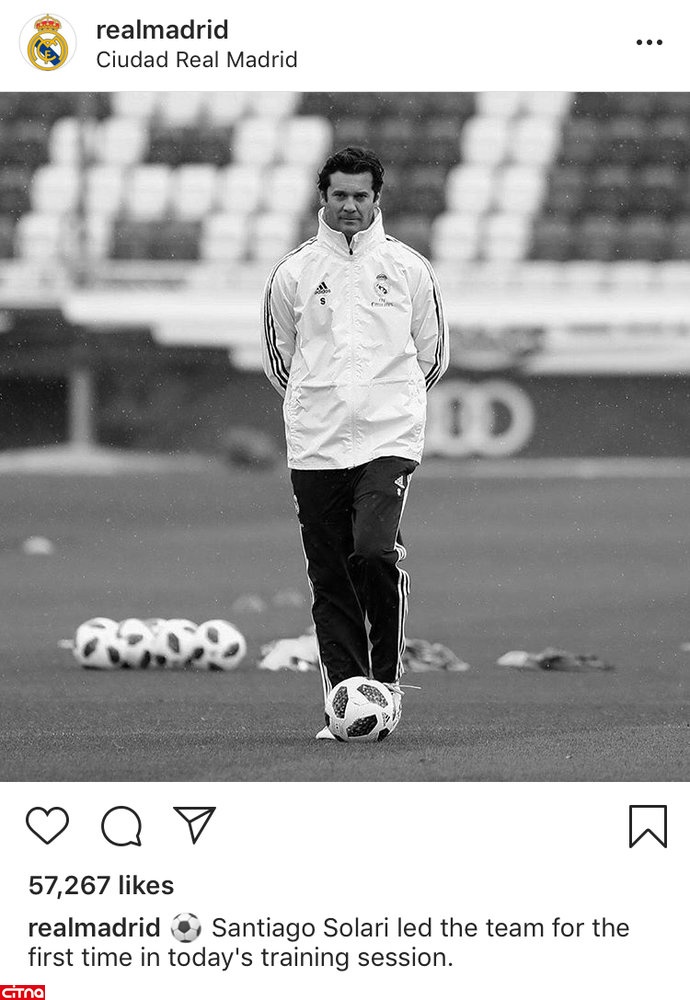The image size is (690, 1000).
Task: Open the realmadrid profile avatar
Action: 47,44
